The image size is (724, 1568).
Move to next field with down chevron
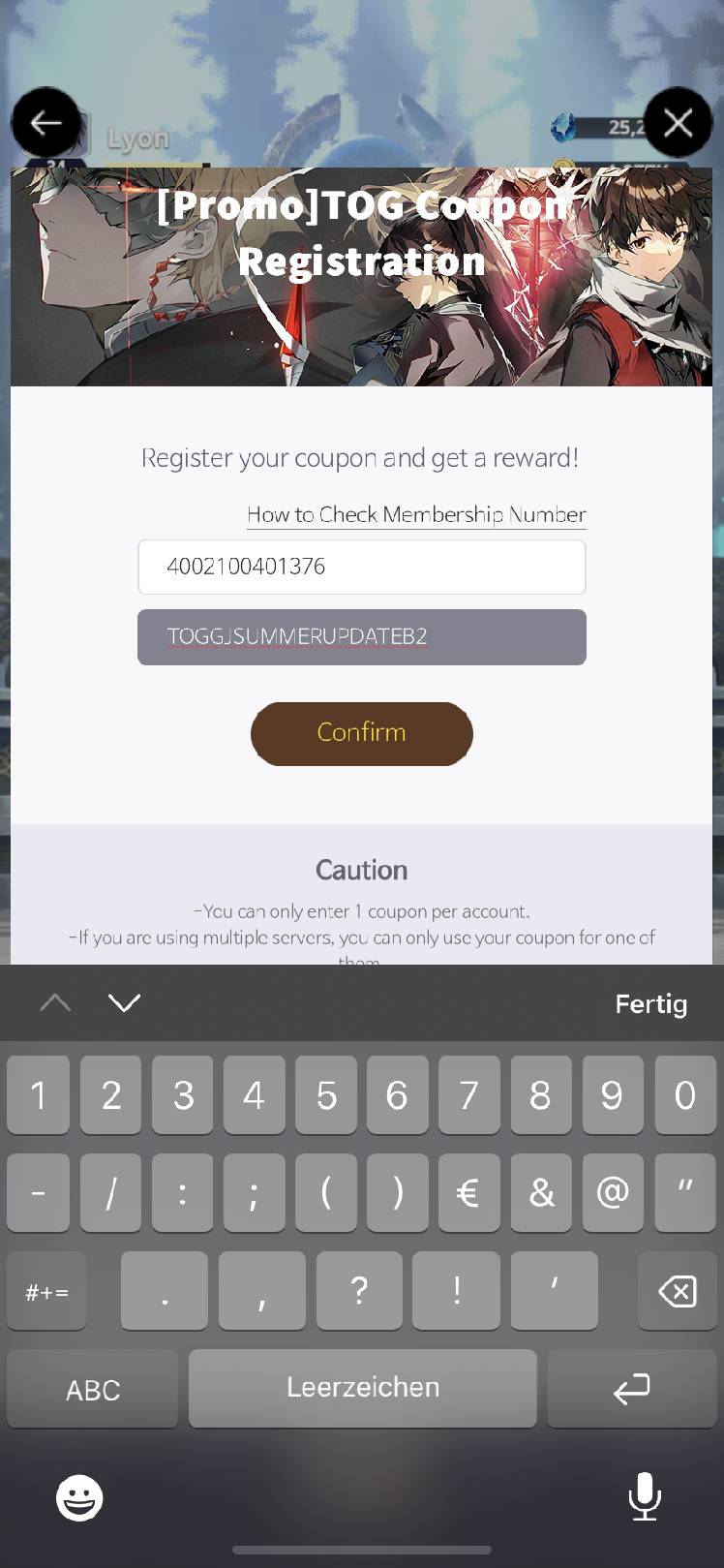[125, 1003]
